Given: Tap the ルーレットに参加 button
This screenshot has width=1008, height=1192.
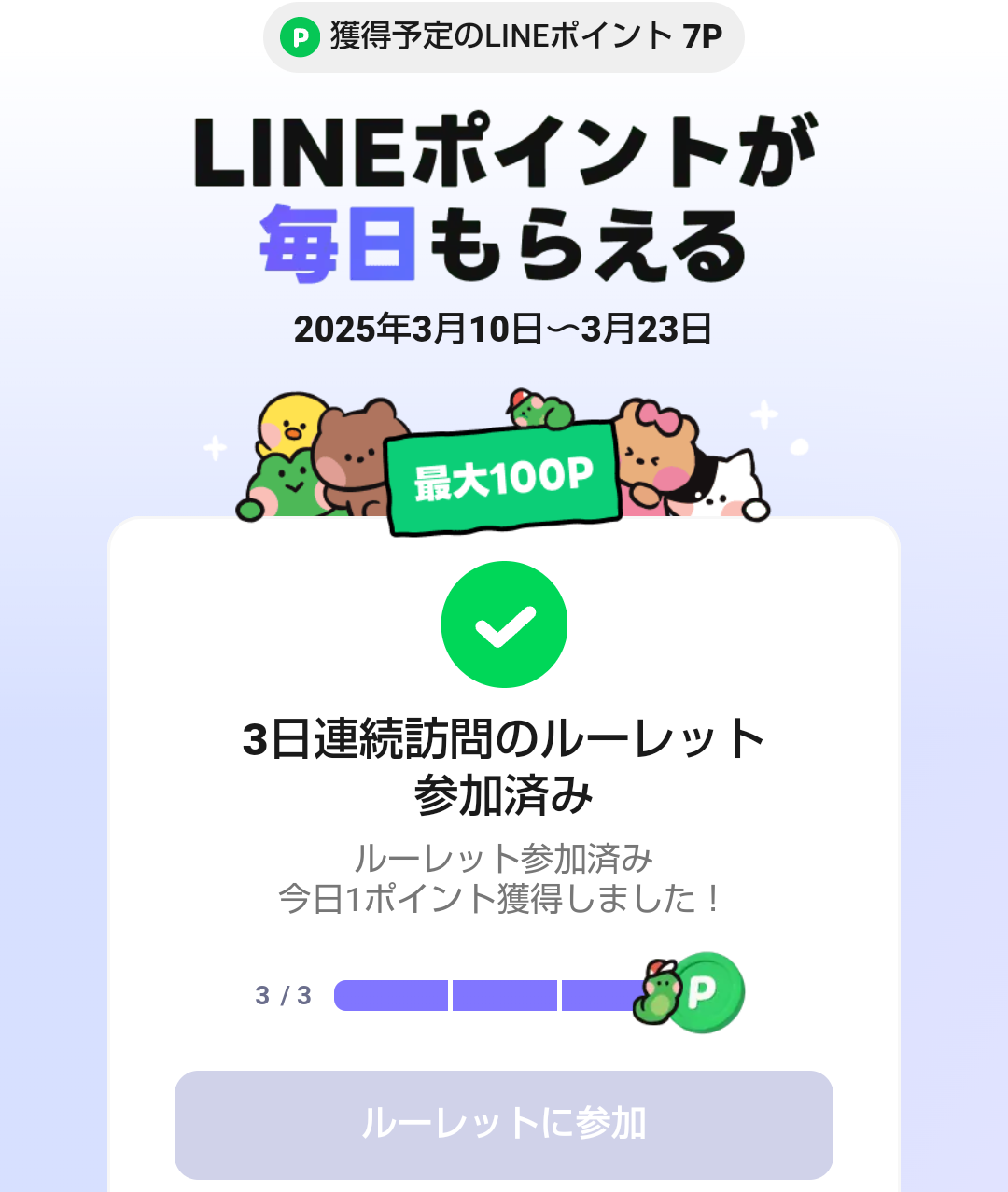Looking at the screenshot, I should tap(503, 1124).
